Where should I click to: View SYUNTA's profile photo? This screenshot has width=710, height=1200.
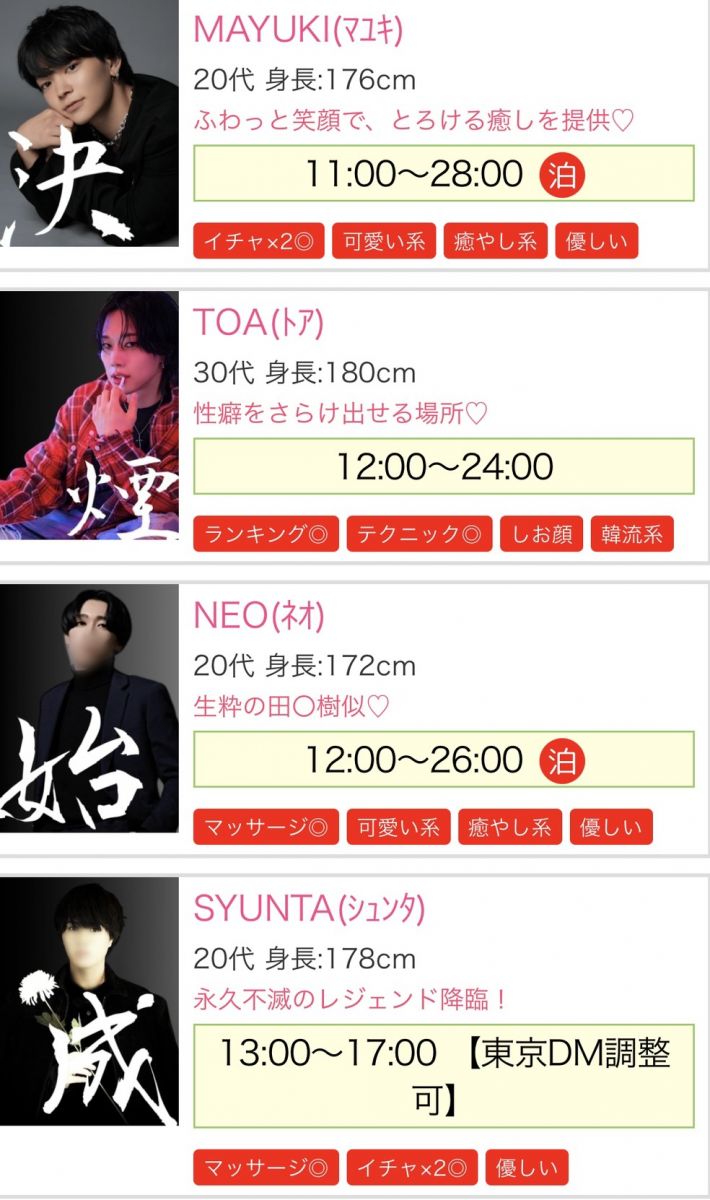tap(89, 1002)
